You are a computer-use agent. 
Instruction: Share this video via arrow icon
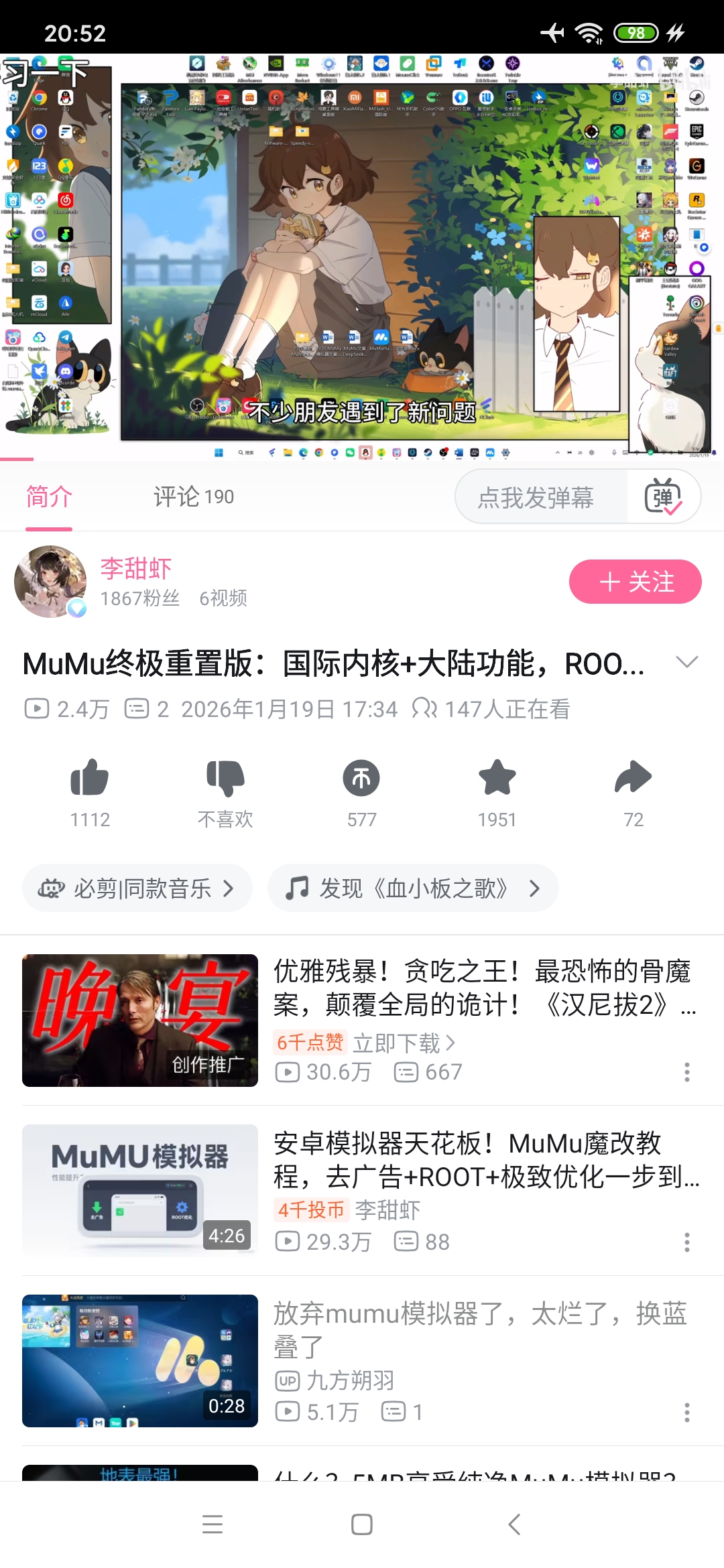click(633, 779)
